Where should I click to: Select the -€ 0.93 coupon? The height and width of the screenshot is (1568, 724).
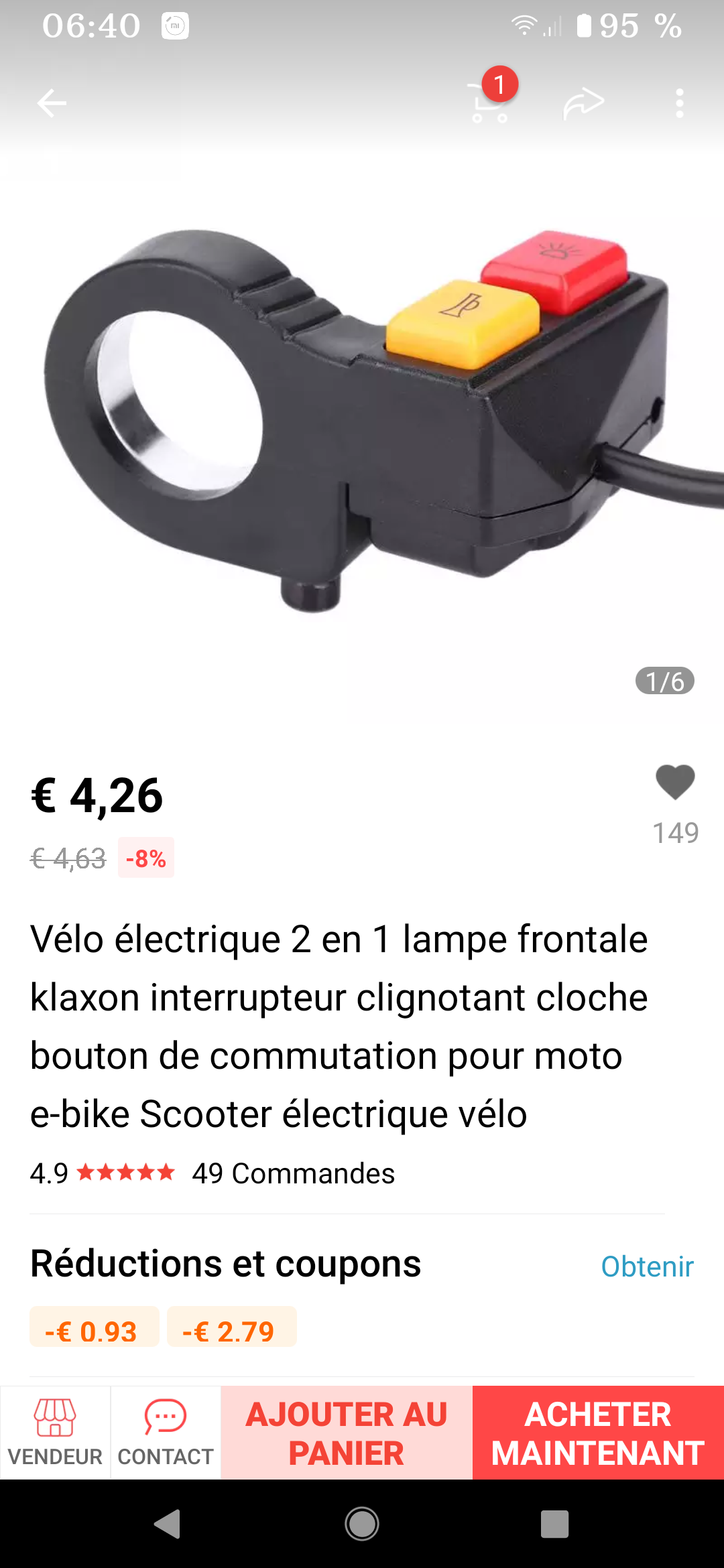[94, 1327]
